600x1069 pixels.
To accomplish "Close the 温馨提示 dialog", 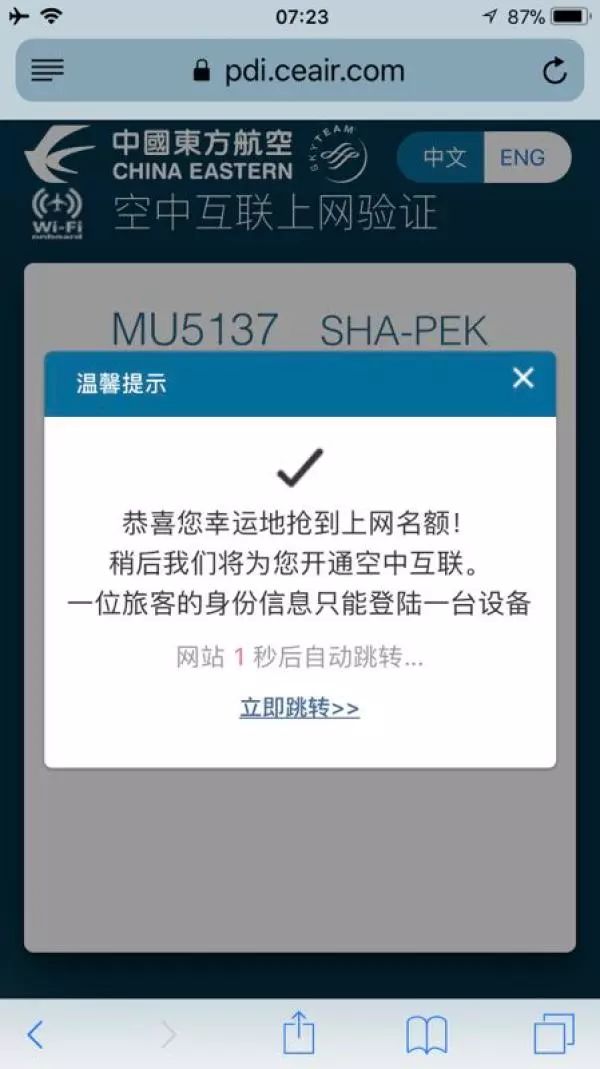I will tap(523, 378).
